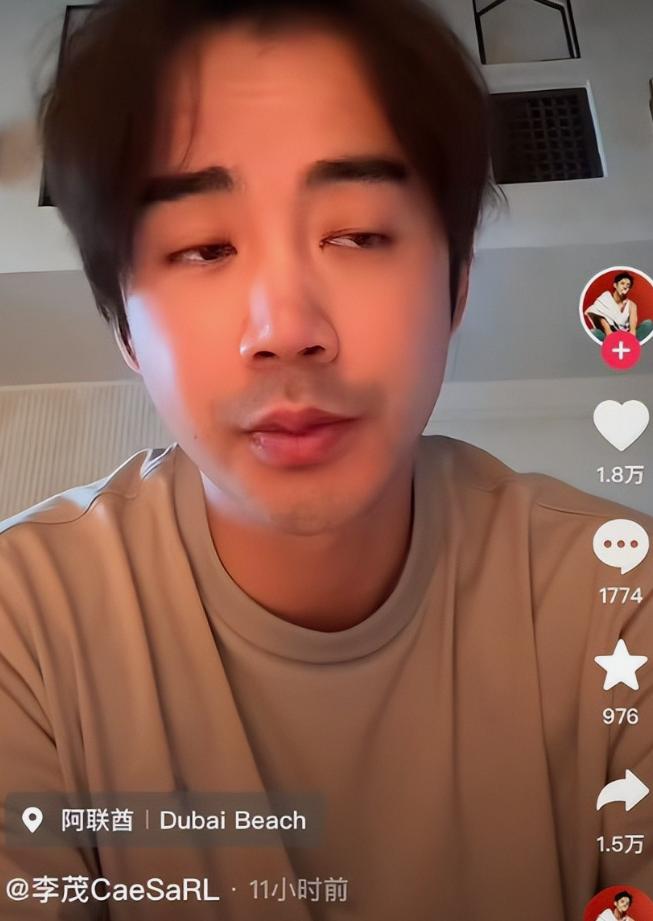This screenshot has width=653, height=921.
Task: Open the comments with 1774 replies
Action: tap(620, 548)
